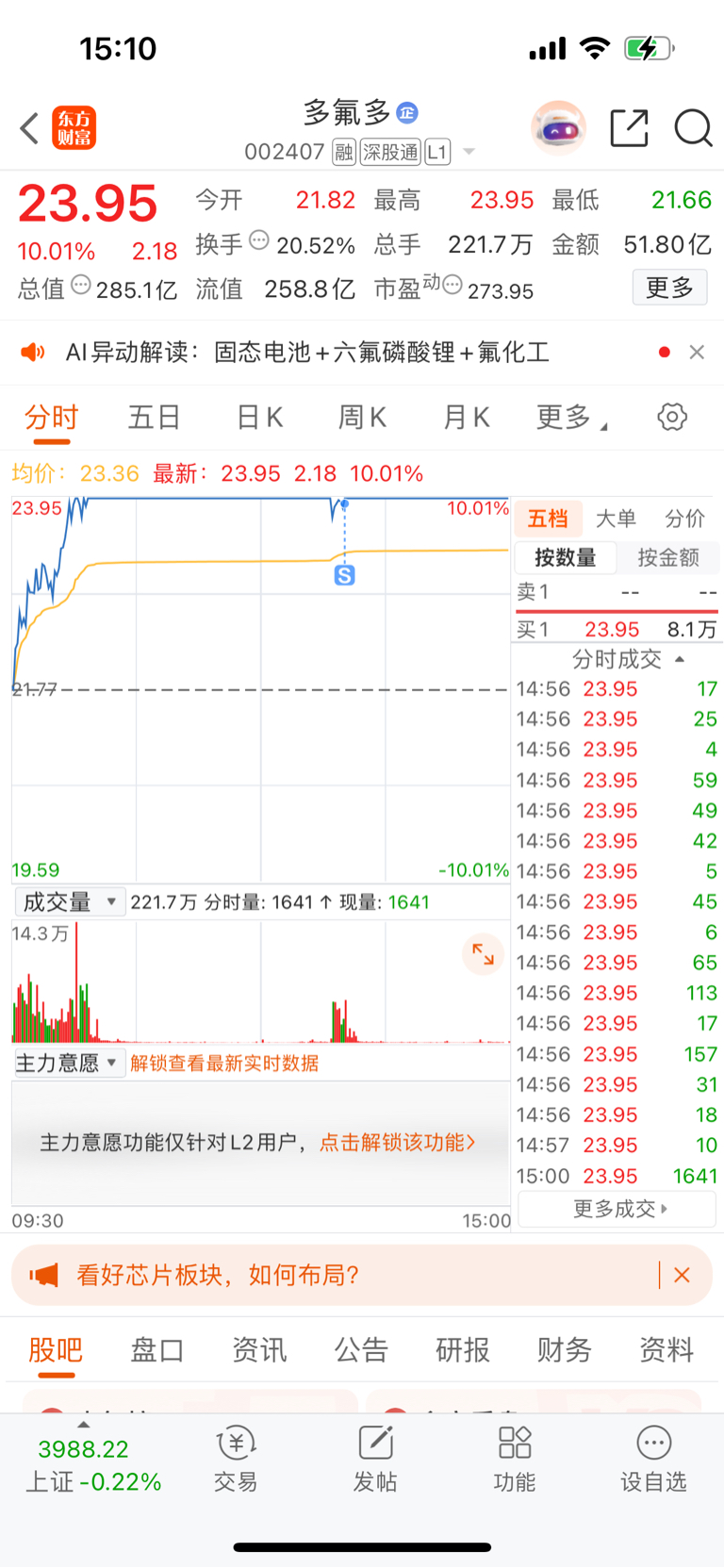Select the 周K chart tab
This screenshot has width=724, height=1568.
(x=362, y=417)
